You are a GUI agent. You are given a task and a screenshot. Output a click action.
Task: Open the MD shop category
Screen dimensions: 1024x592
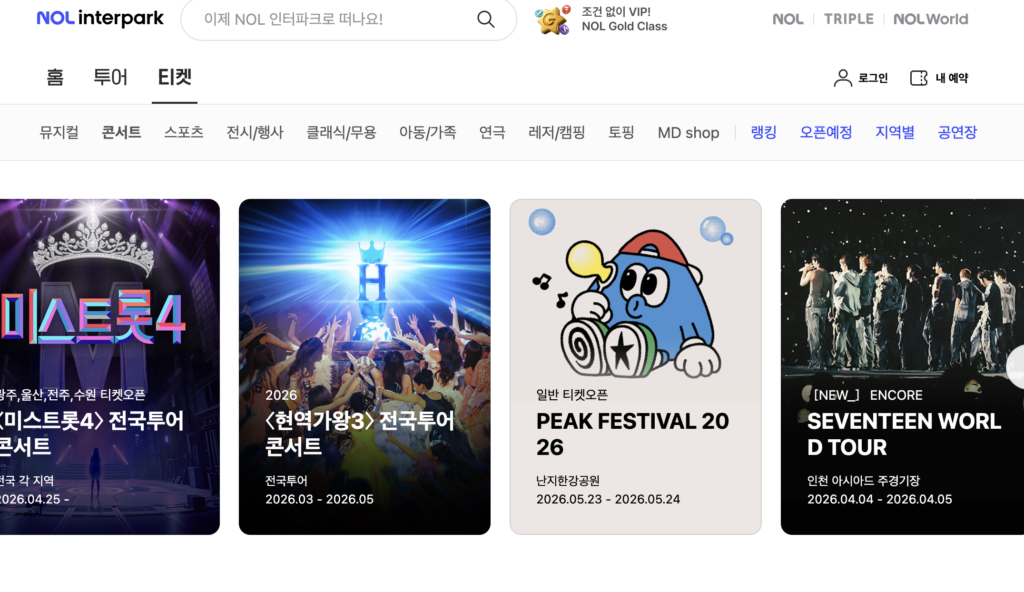click(x=688, y=132)
